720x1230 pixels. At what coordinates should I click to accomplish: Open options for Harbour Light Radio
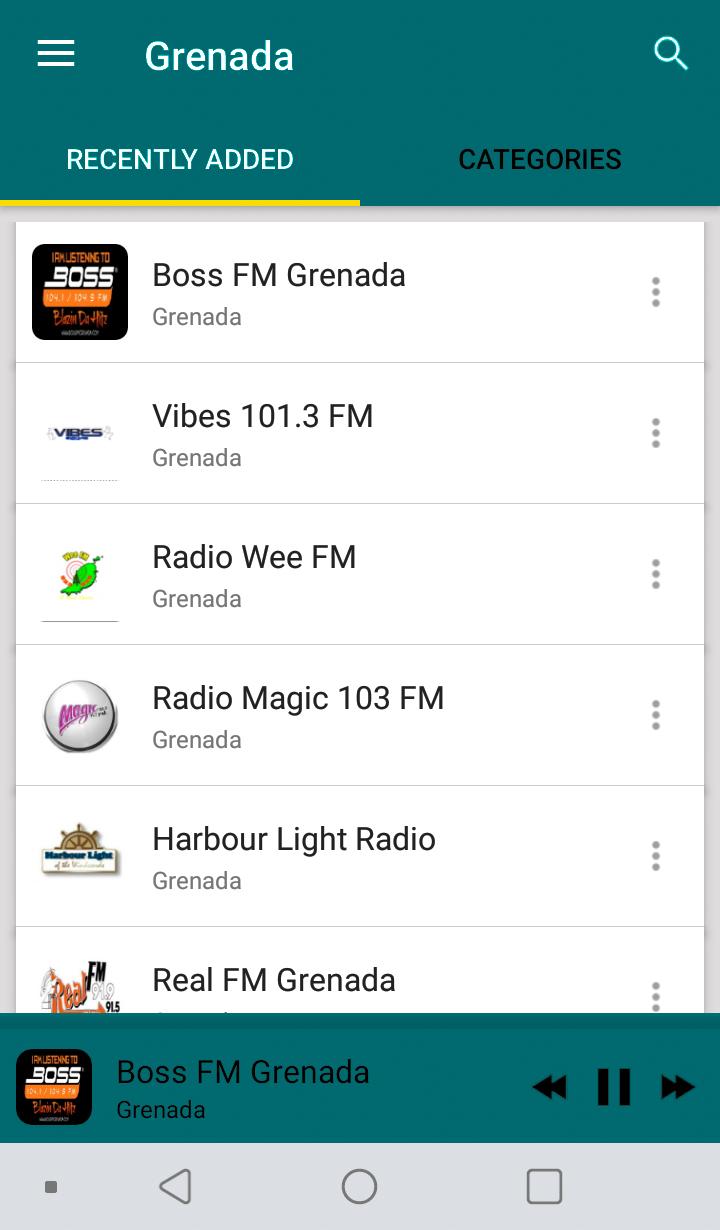pos(656,856)
